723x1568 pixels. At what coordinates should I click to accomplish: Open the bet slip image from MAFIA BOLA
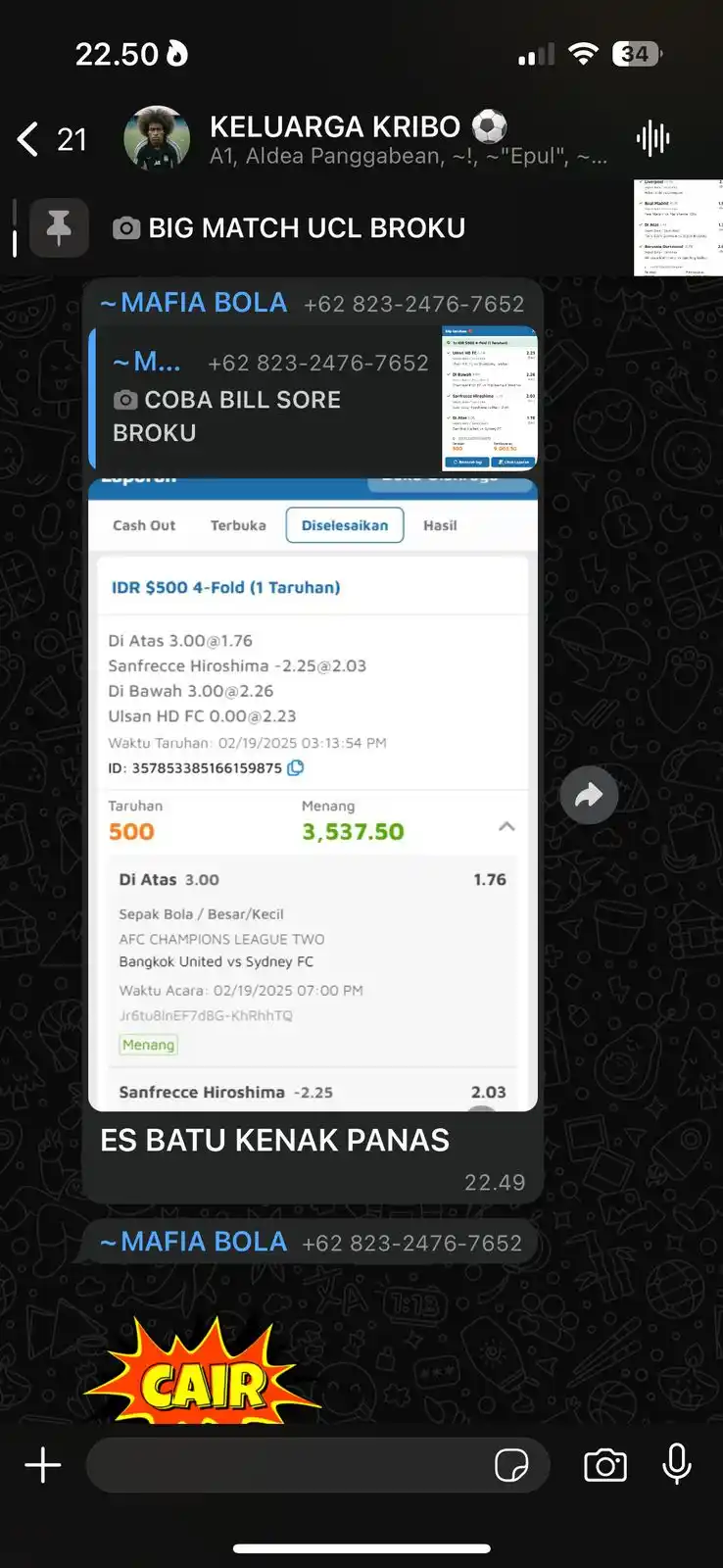coord(313,794)
